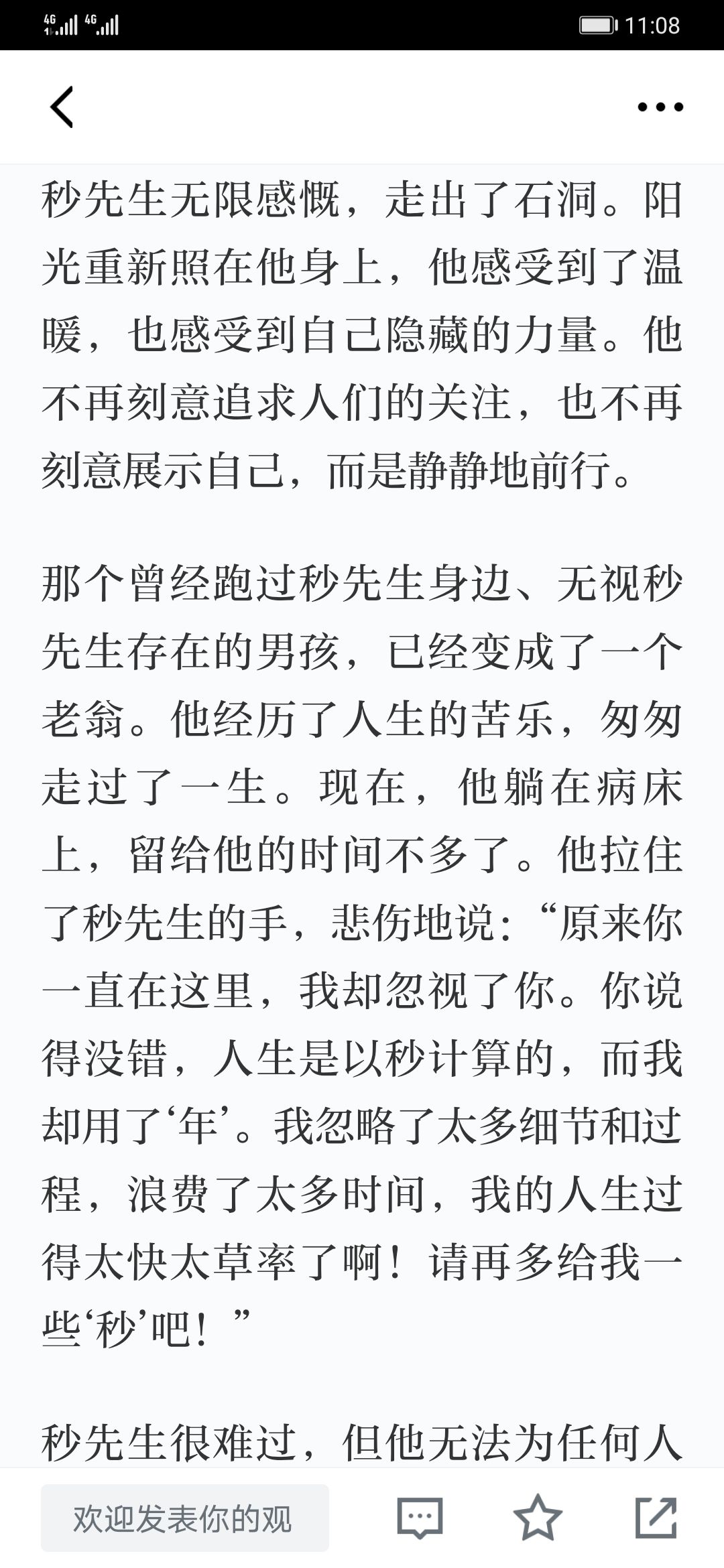The height and width of the screenshot is (1568, 724).
Task: Share the article via share icon
Action: 656,1517
